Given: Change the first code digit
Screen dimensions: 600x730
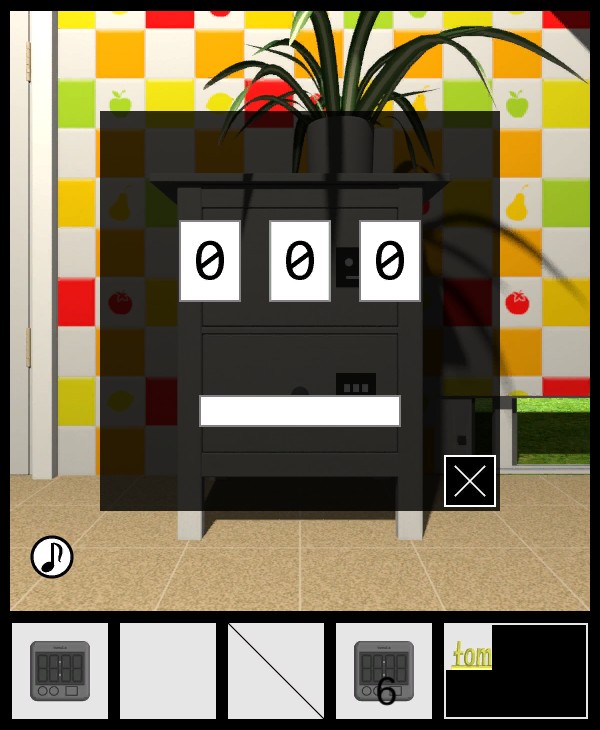Looking at the screenshot, I should click(210, 261).
